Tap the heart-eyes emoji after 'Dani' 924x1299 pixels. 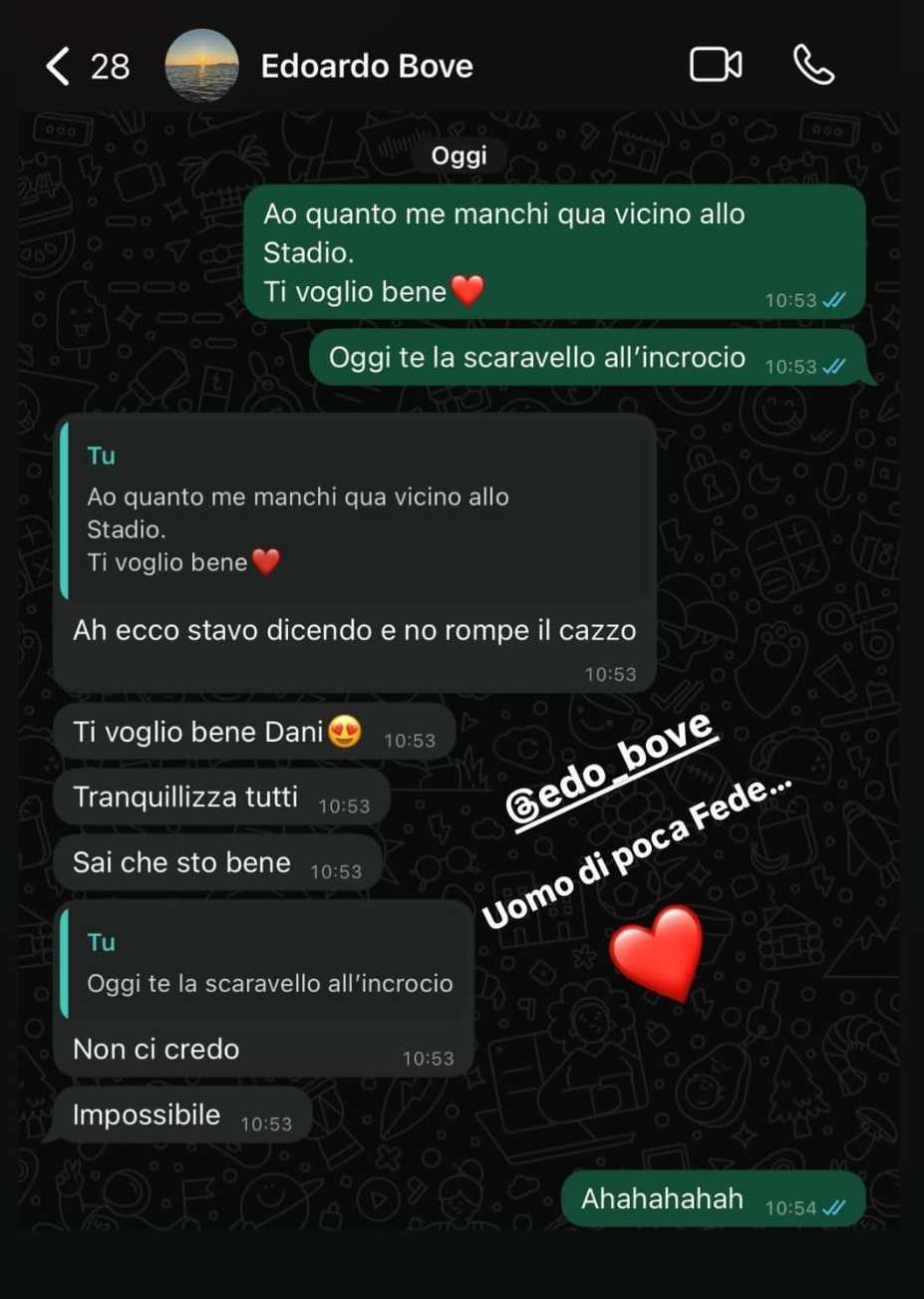[x=346, y=730]
